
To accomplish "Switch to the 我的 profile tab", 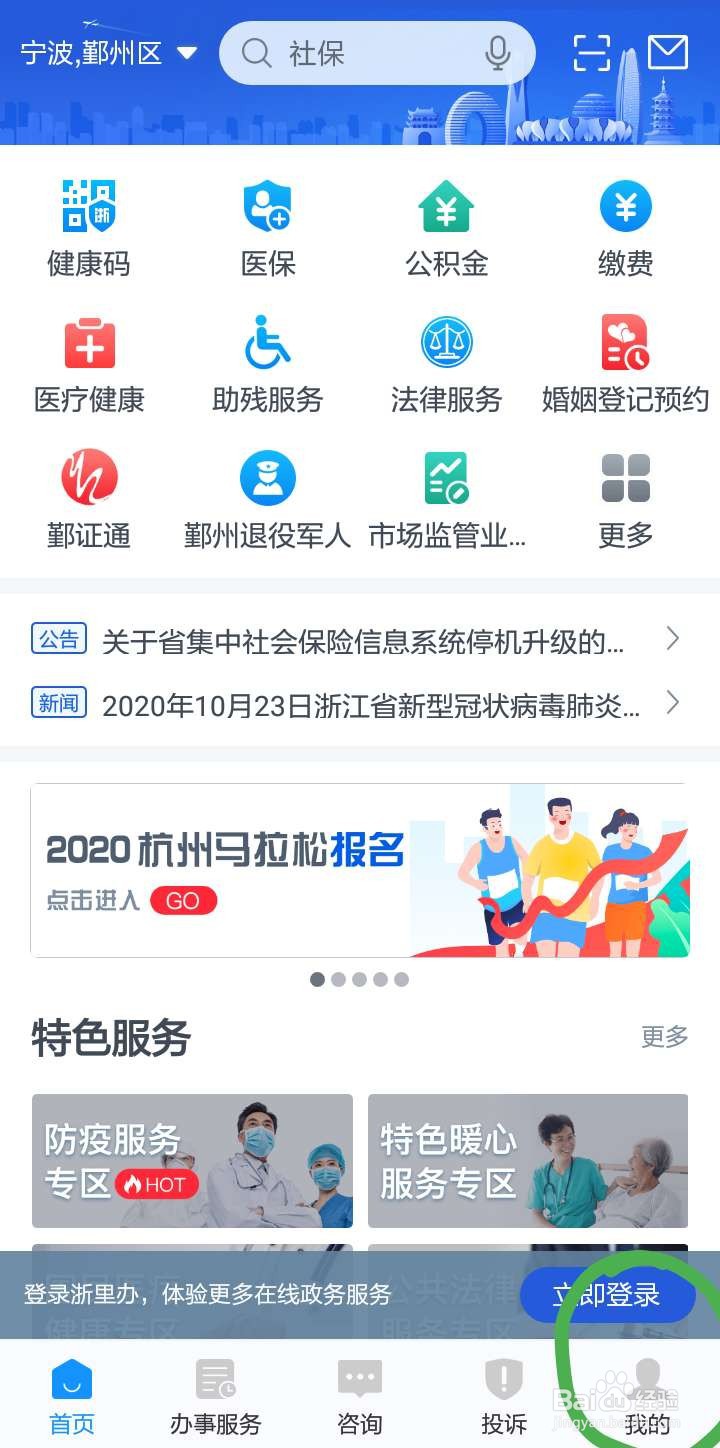I will point(649,1393).
